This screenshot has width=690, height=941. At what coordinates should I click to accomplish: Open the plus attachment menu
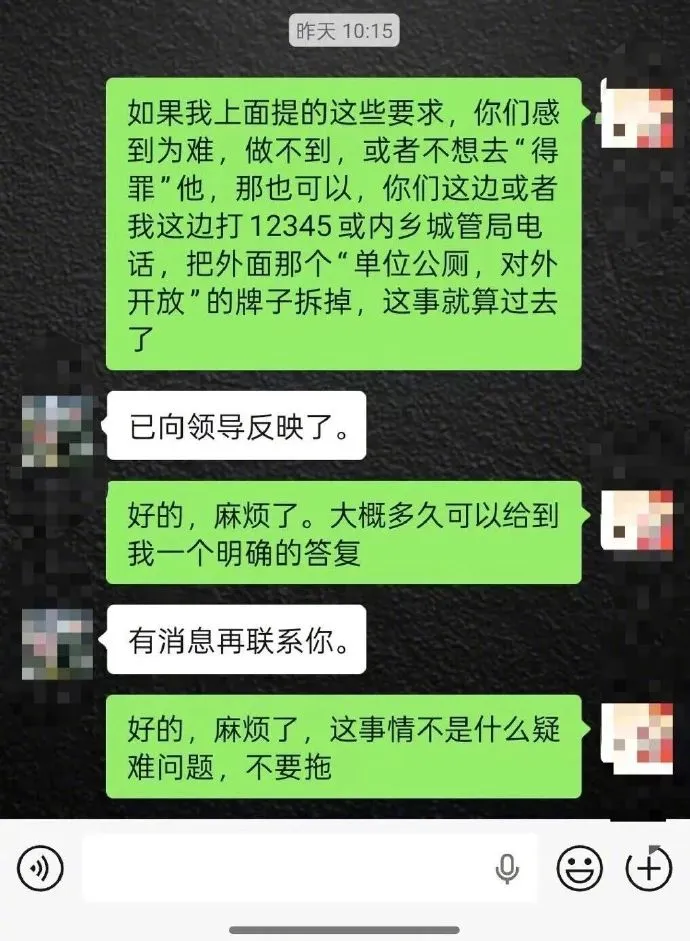tap(648, 867)
